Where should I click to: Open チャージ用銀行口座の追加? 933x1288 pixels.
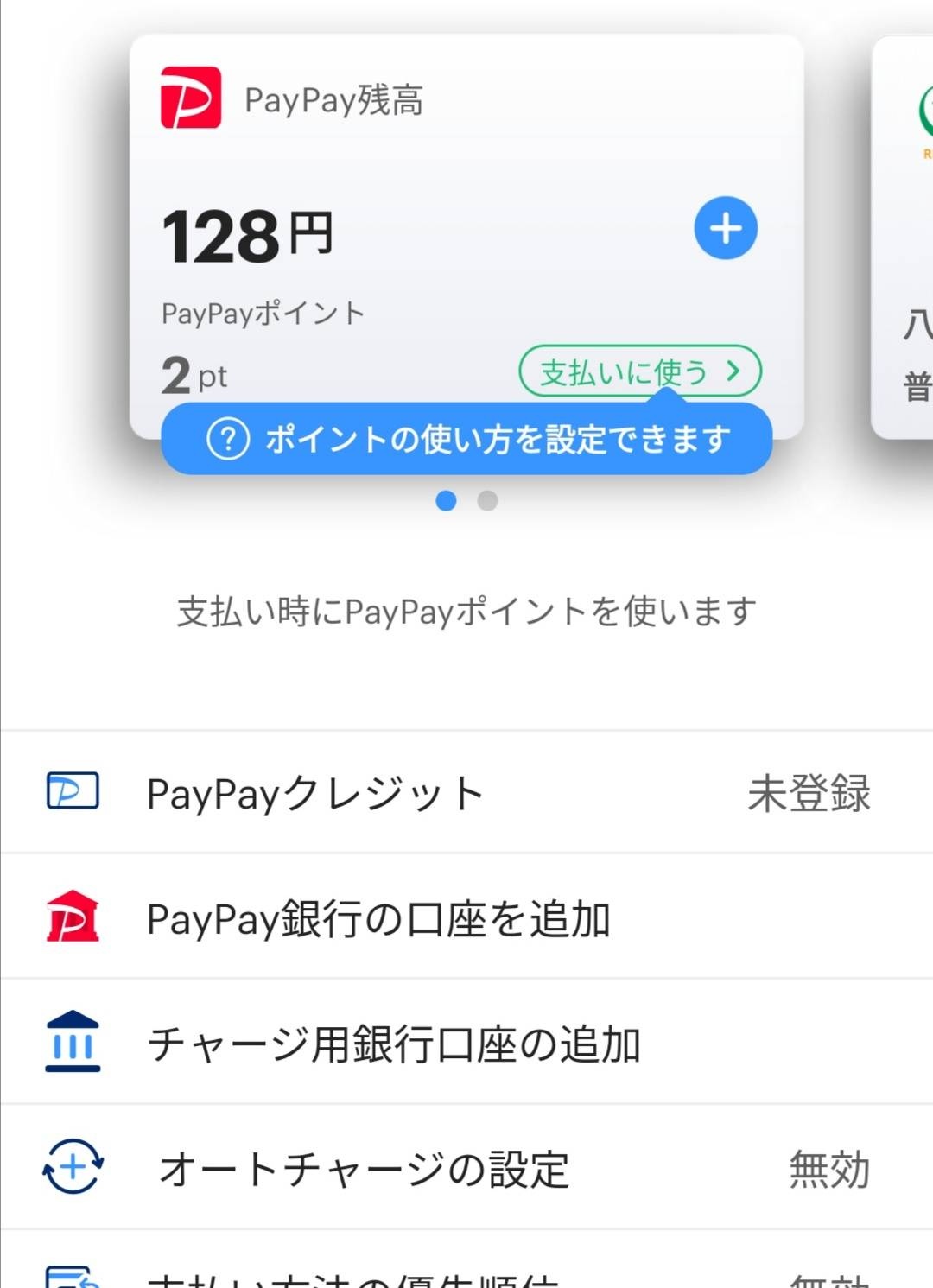pos(466,1044)
